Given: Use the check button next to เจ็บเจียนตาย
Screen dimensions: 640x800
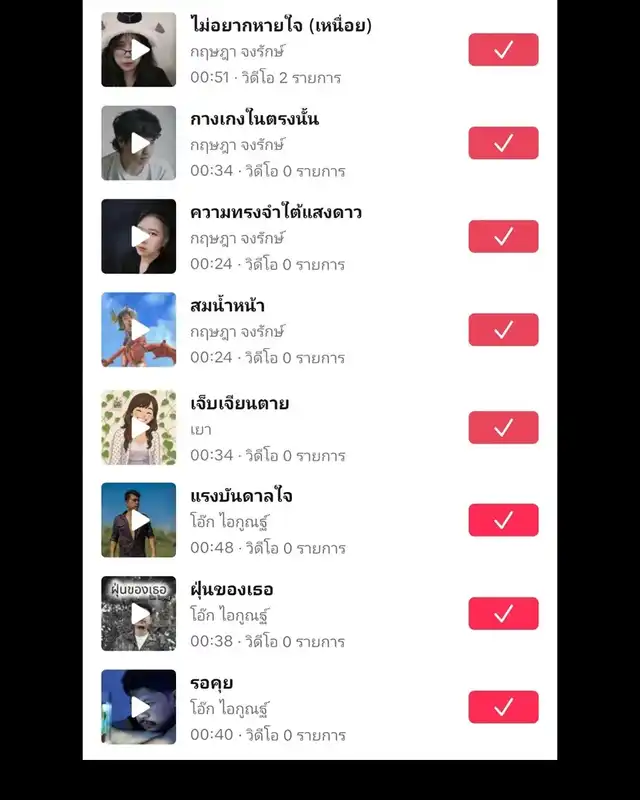Looking at the screenshot, I should [503, 428].
